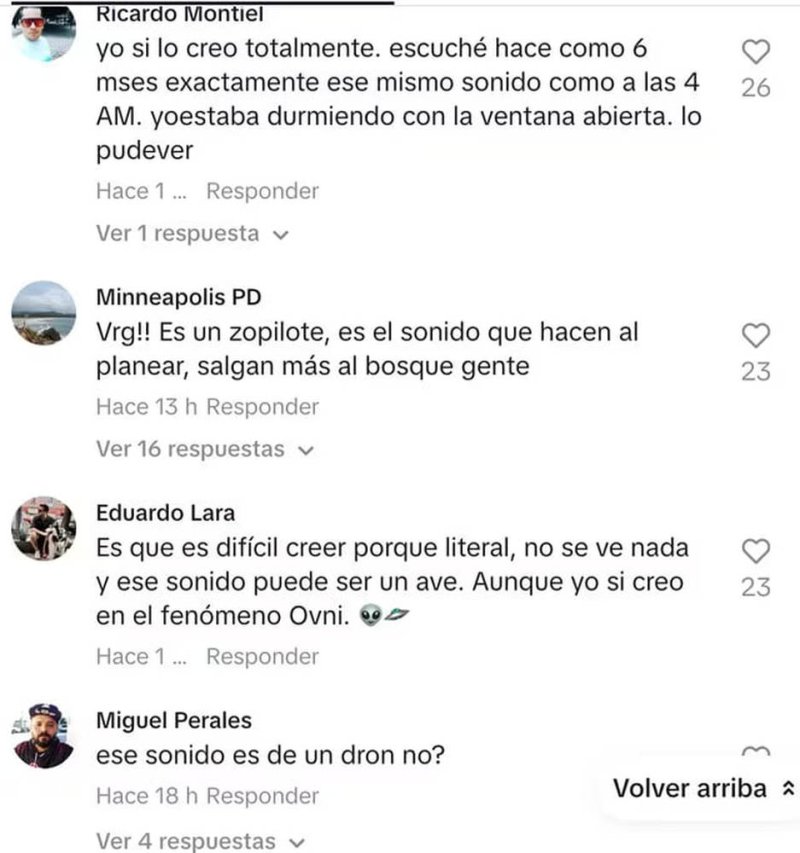The image size is (800, 853).
Task: Like Eduardo Lara's comment
Action: [757, 551]
